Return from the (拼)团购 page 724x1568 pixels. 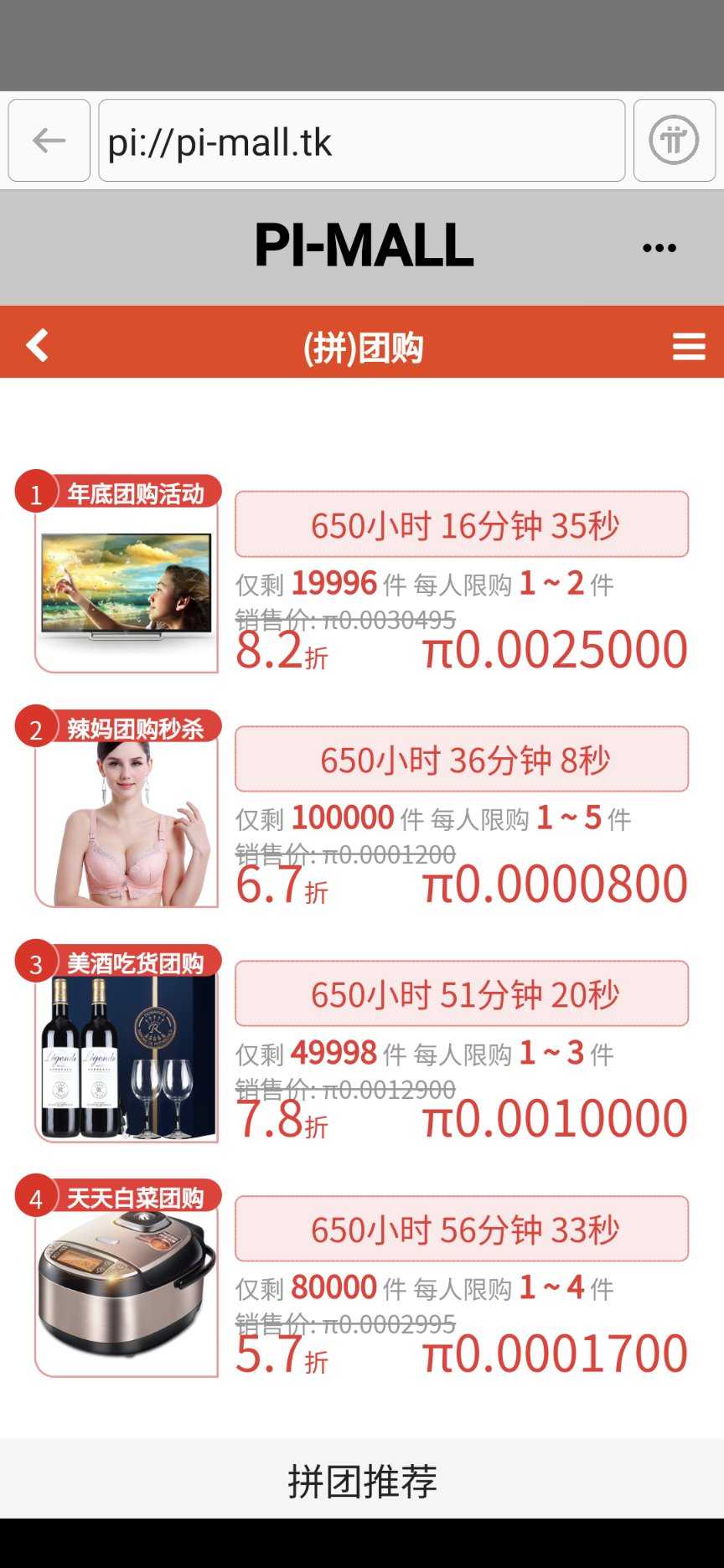38,345
